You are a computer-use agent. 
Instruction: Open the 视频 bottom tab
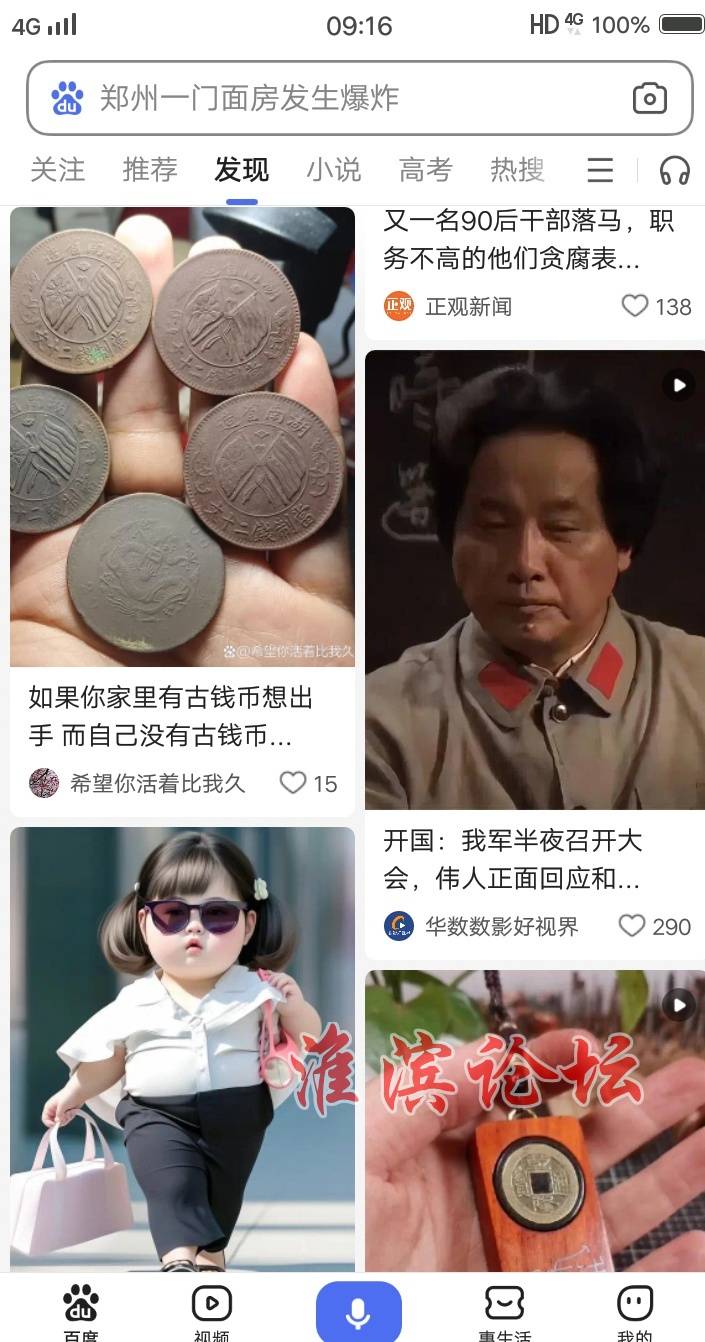211,1310
